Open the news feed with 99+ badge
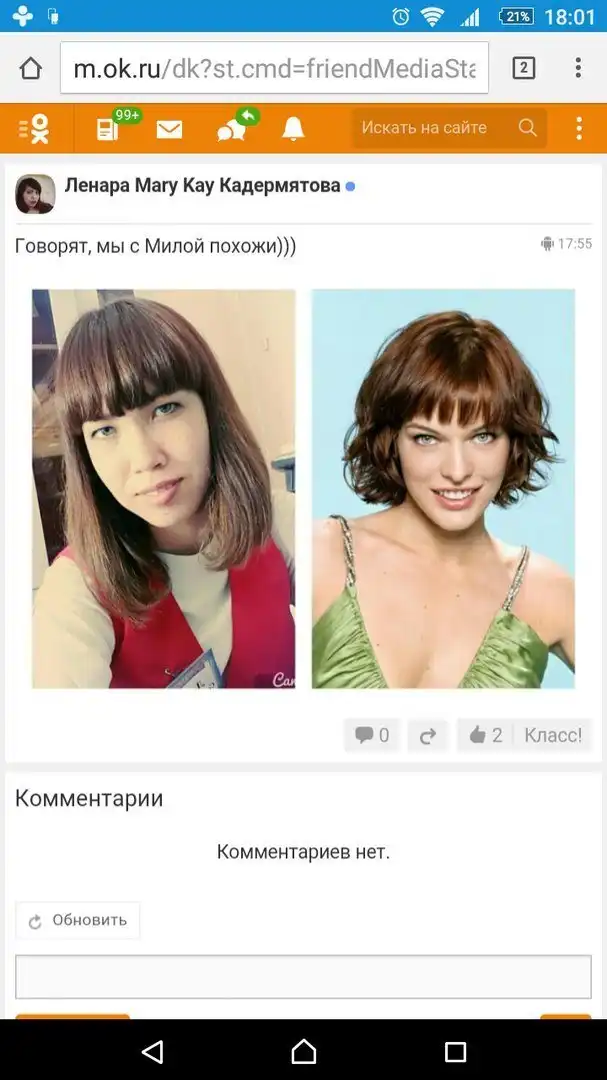 click(x=108, y=128)
